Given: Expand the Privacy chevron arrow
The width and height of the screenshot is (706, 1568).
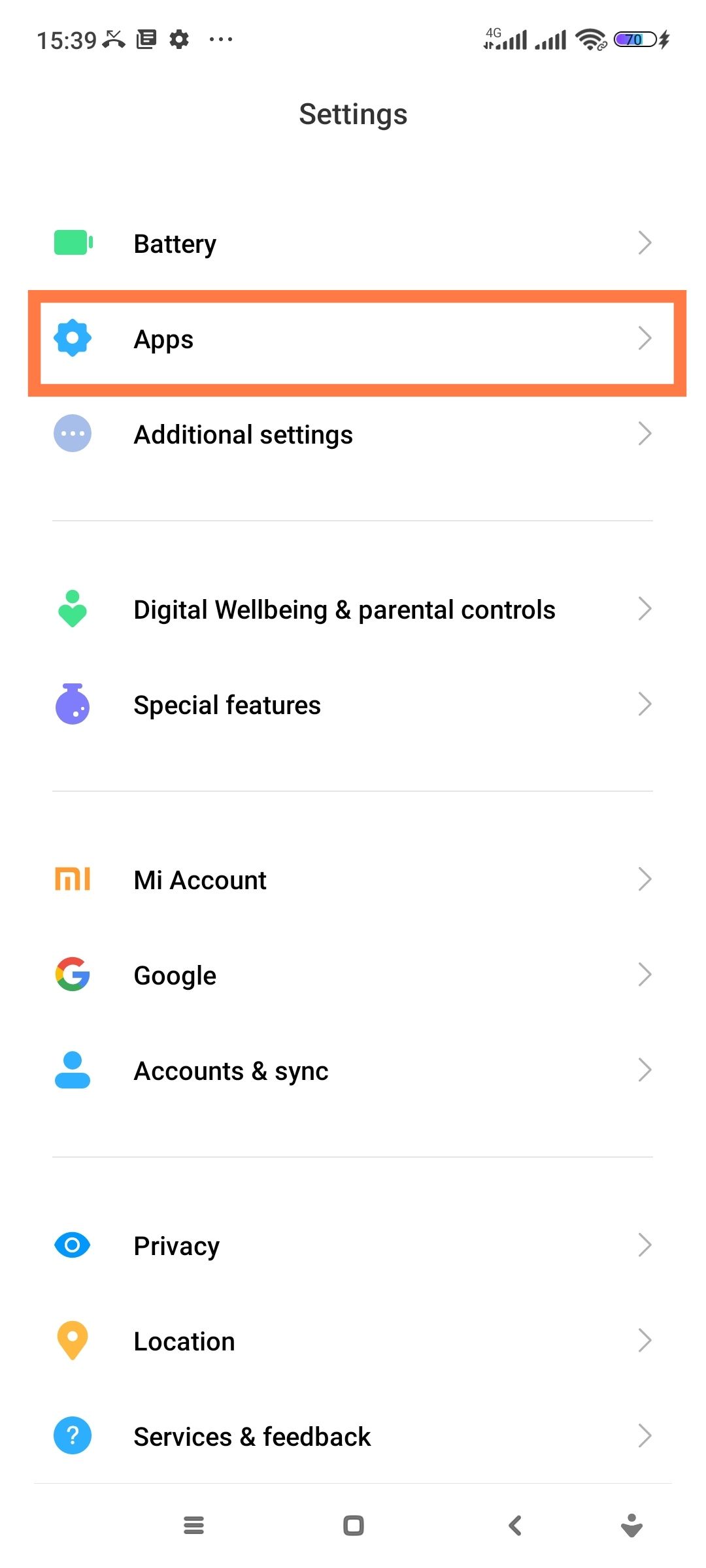Looking at the screenshot, I should coord(645,1245).
